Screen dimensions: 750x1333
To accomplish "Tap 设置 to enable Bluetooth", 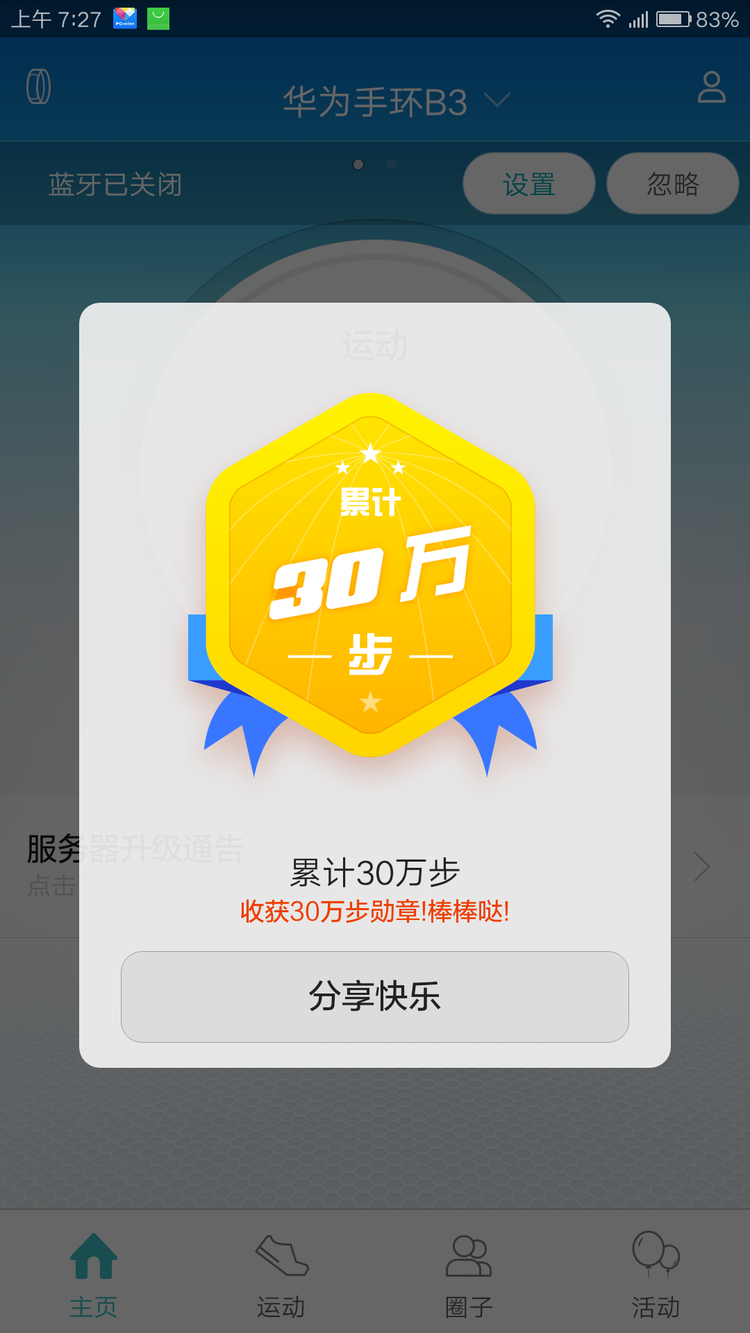I will tap(528, 184).
